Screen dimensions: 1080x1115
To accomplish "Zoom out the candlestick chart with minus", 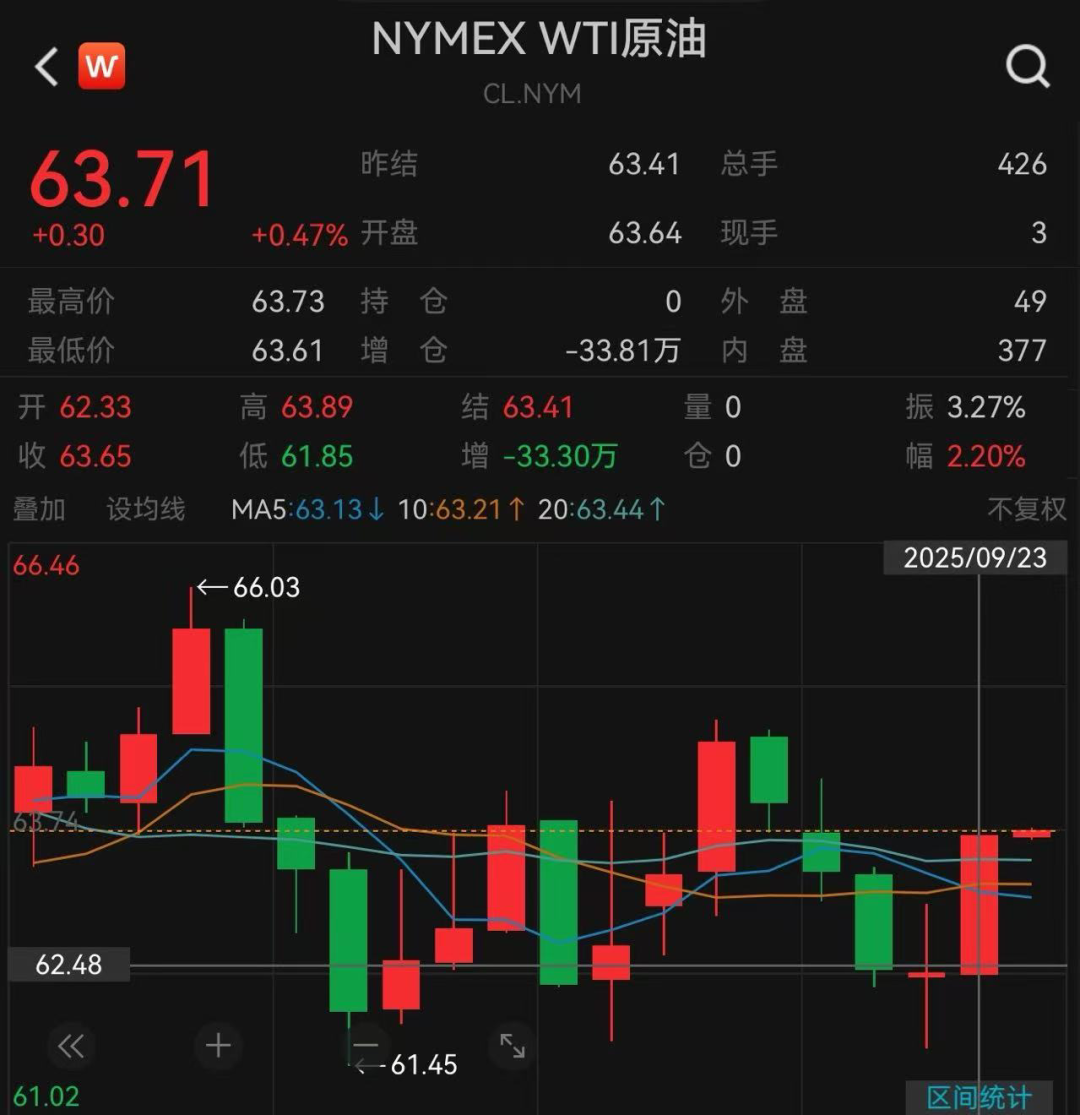I will (365, 1046).
